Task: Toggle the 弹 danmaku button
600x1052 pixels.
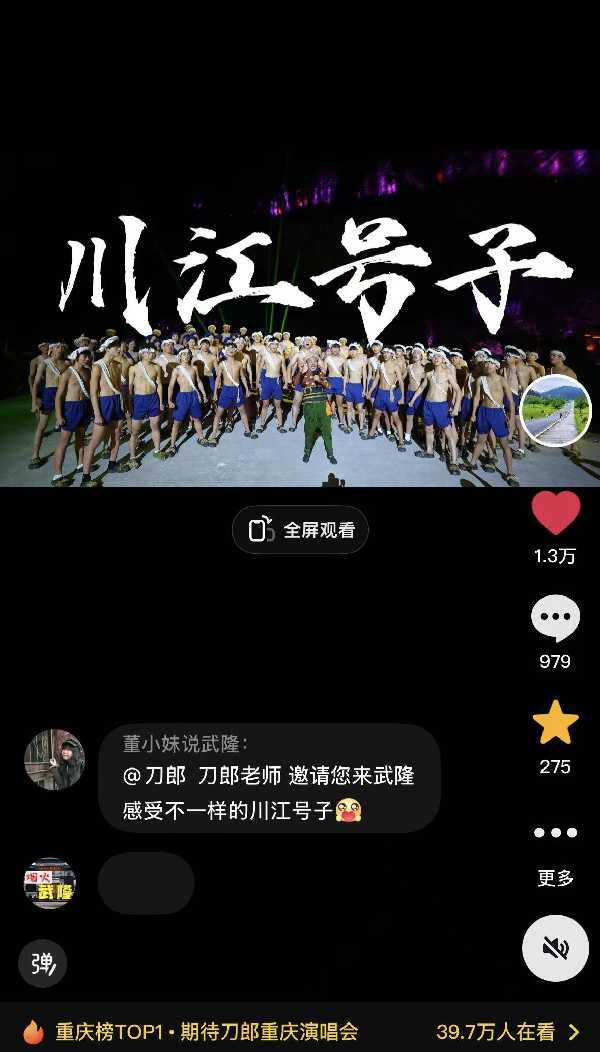Action: [x=43, y=964]
